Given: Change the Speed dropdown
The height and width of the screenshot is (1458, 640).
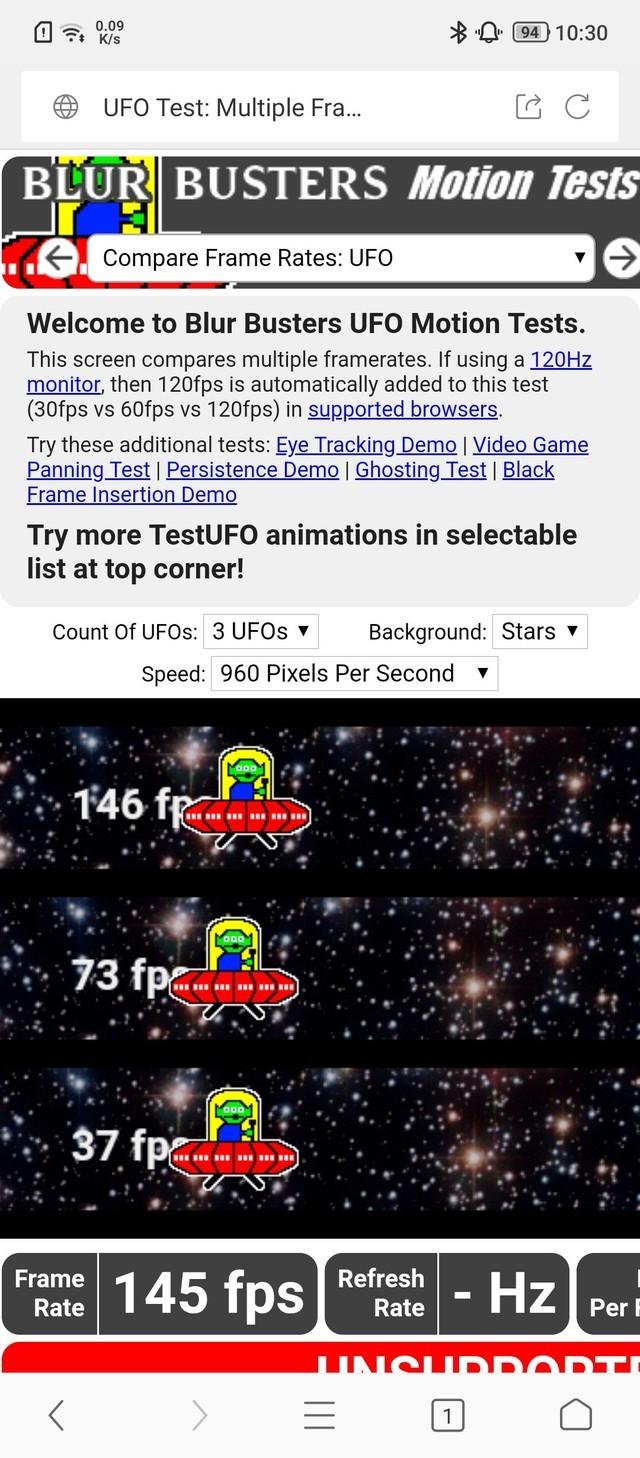Looking at the screenshot, I should pos(354,674).
